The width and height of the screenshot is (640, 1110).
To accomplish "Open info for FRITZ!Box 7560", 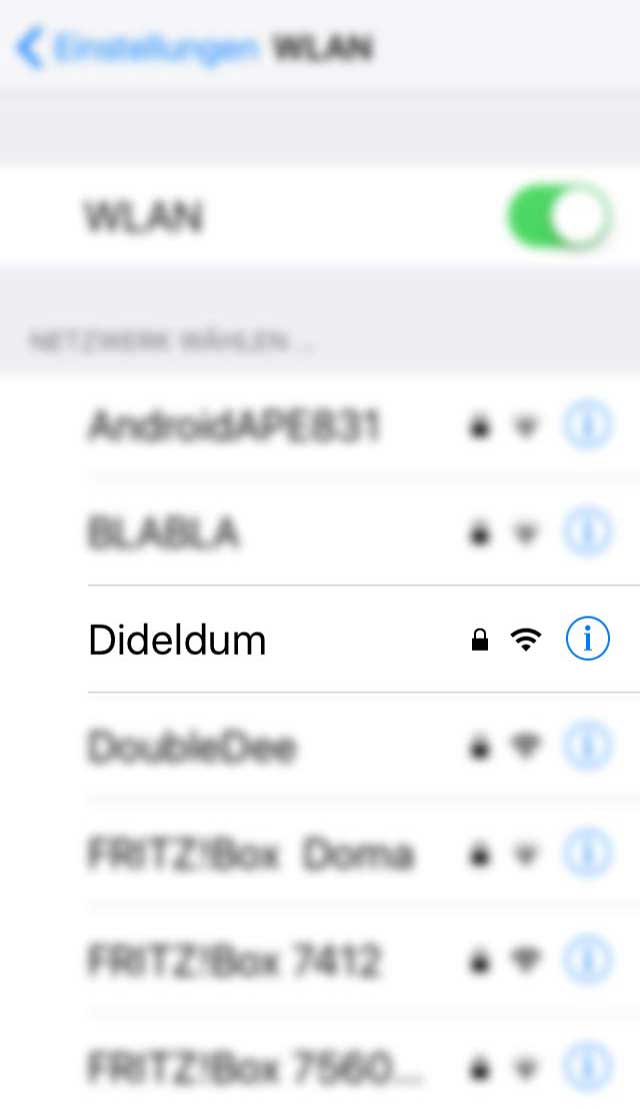I will pos(587,1067).
